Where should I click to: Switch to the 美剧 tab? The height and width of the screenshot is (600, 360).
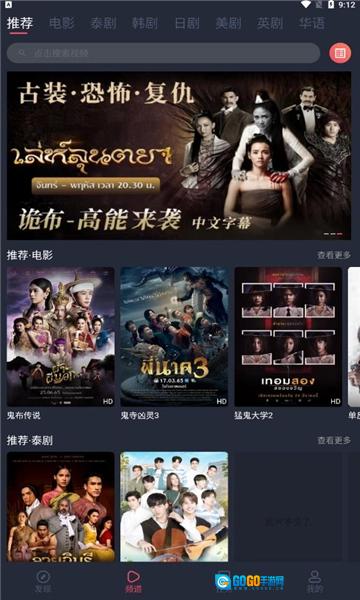(228, 24)
